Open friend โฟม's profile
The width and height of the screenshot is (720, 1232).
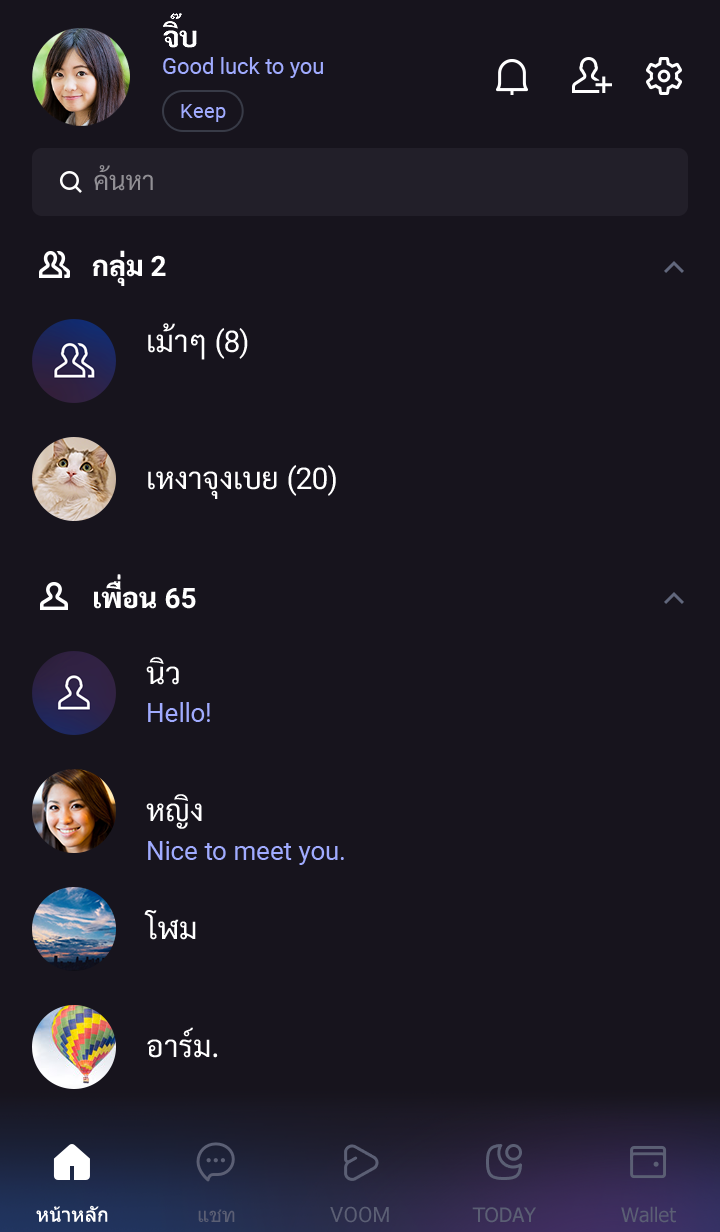coord(171,929)
